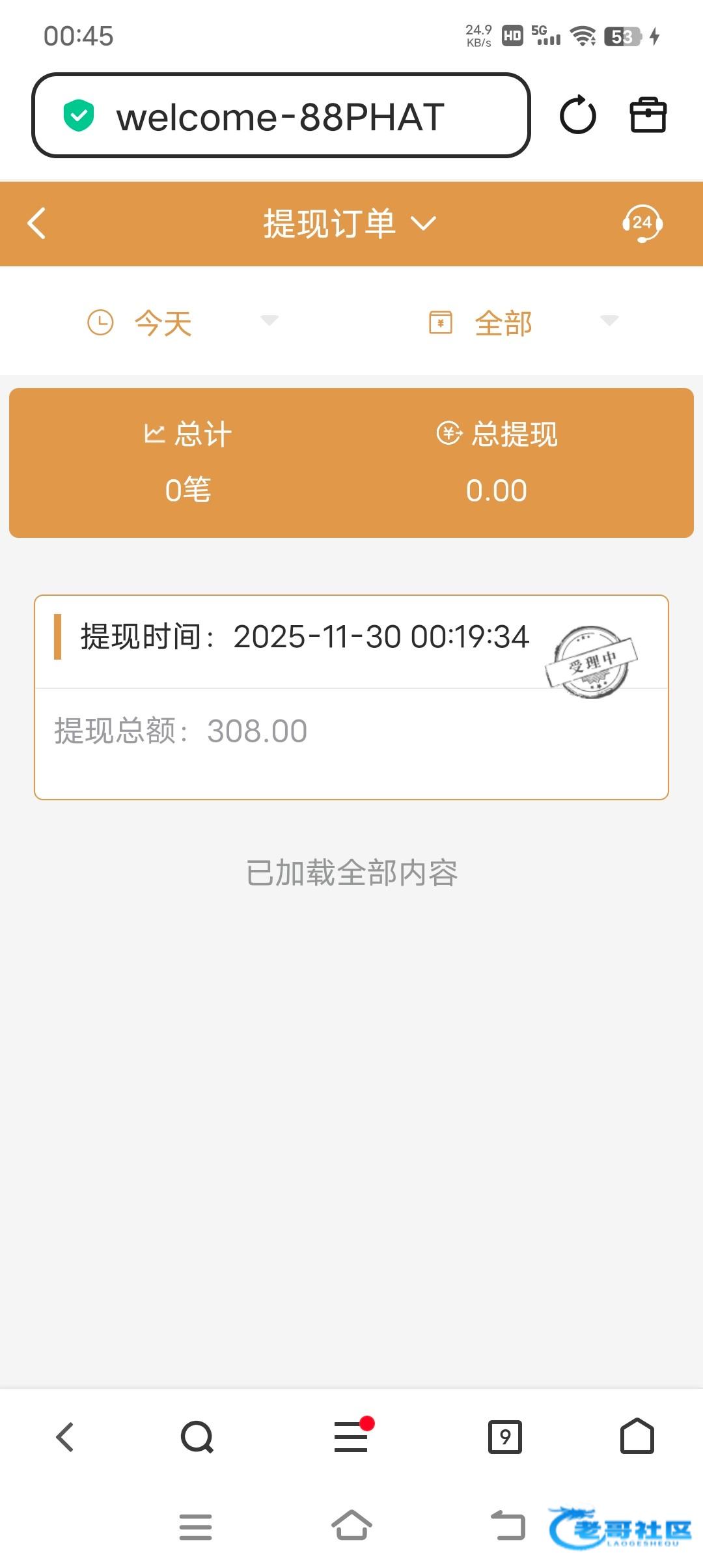This screenshot has width=703, height=1568.
Task: Tap the system home button
Action: coord(351,1525)
